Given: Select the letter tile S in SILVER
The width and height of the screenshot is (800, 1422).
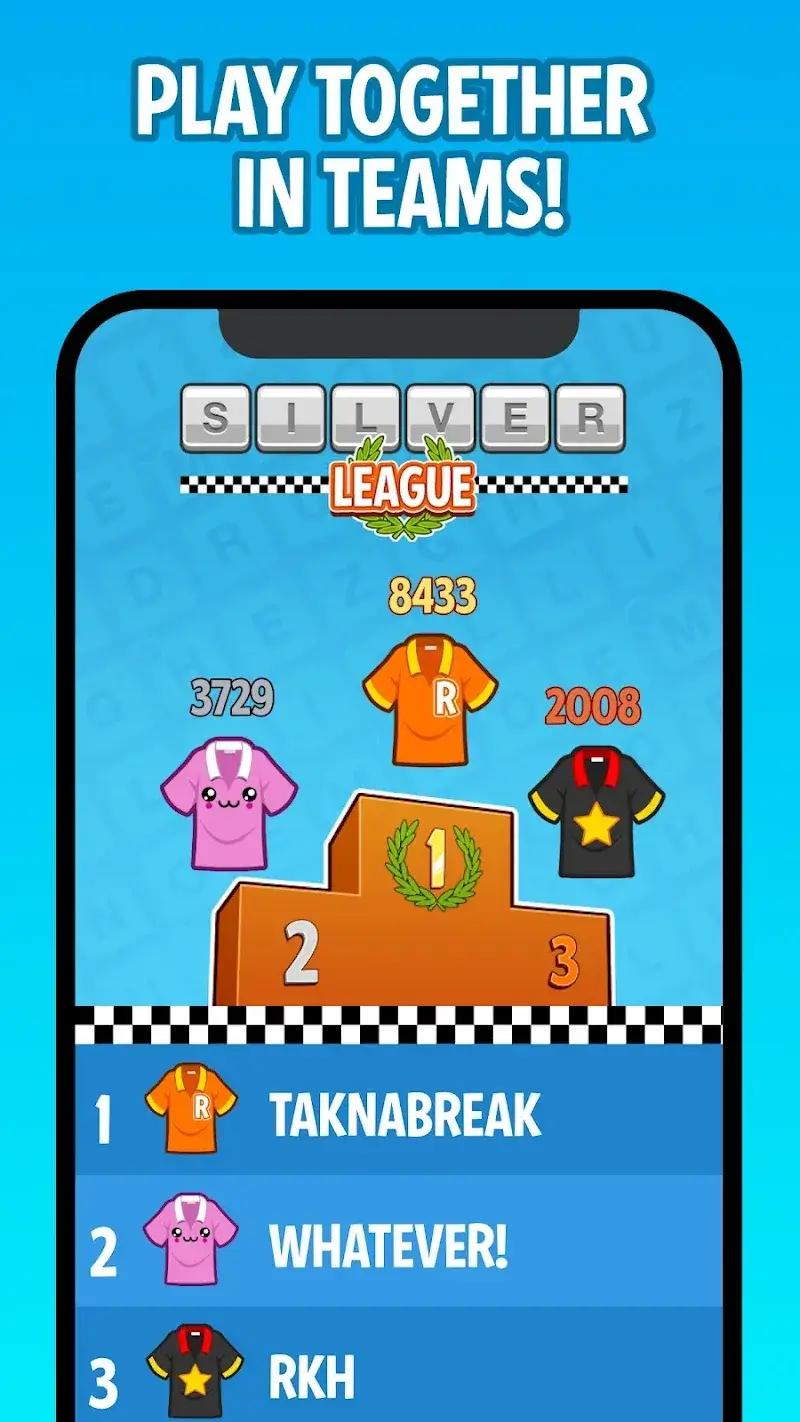Looking at the screenshot, I should click(x=214, y=411).
